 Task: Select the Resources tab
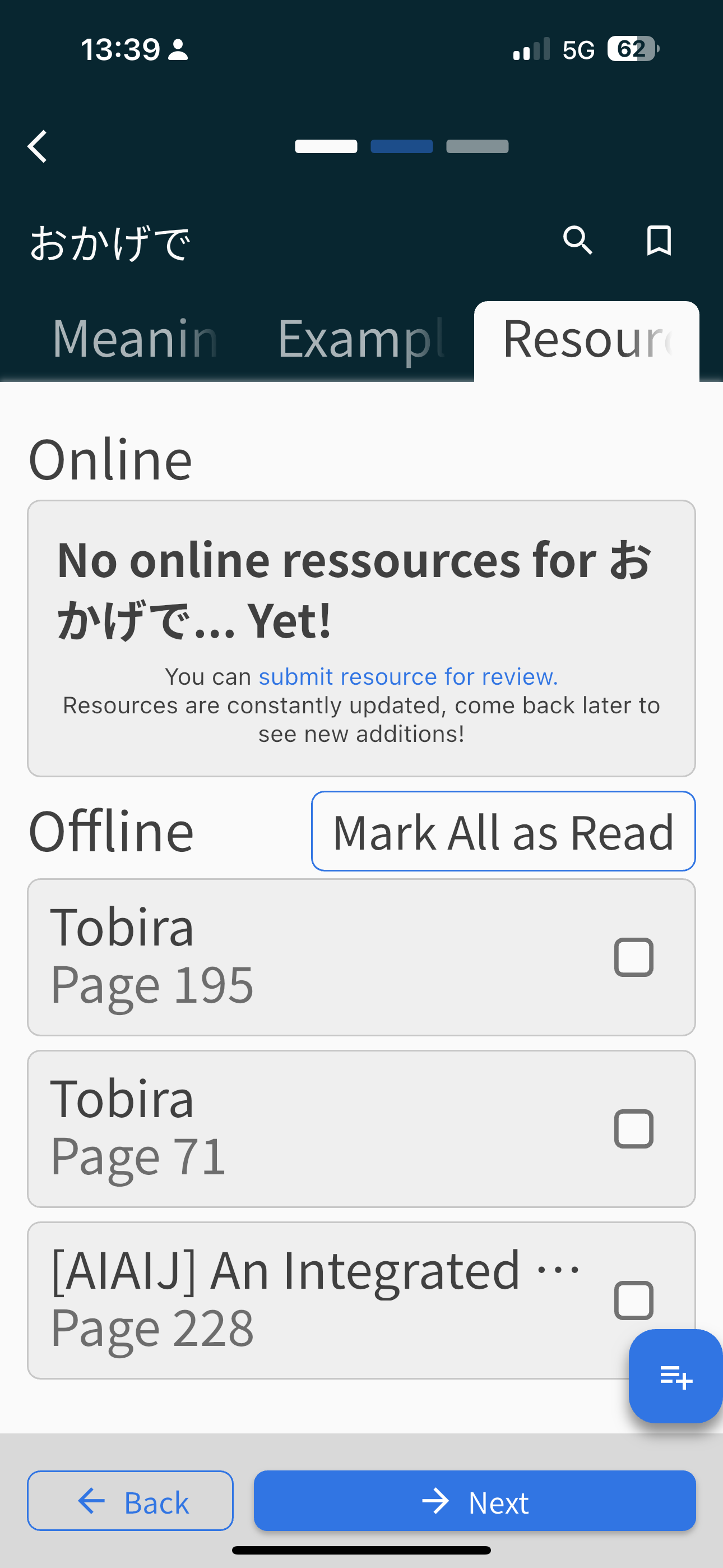pyautogui.click(x=587, y=341)
